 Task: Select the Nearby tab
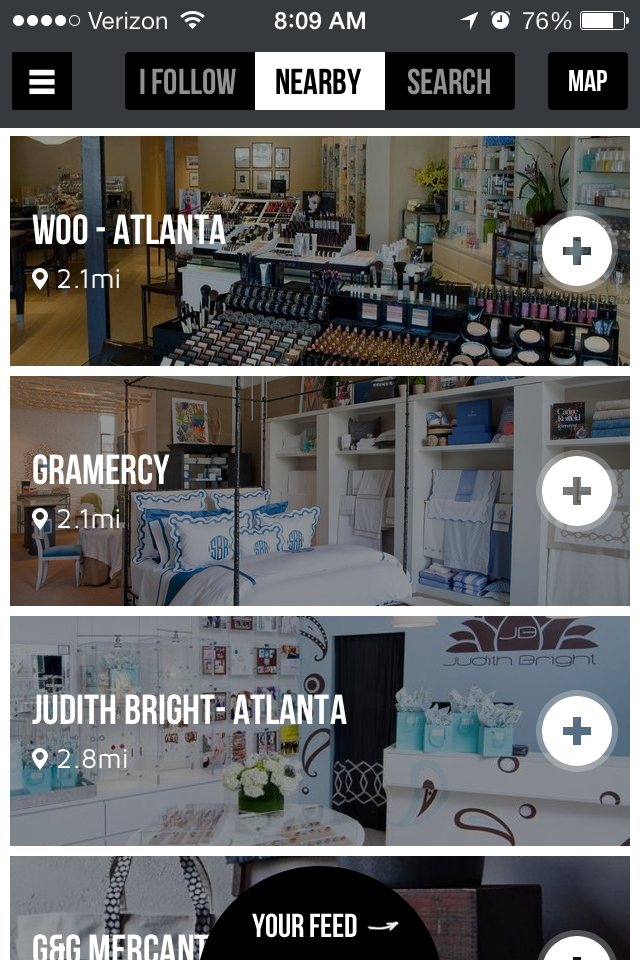coord(319,81)
